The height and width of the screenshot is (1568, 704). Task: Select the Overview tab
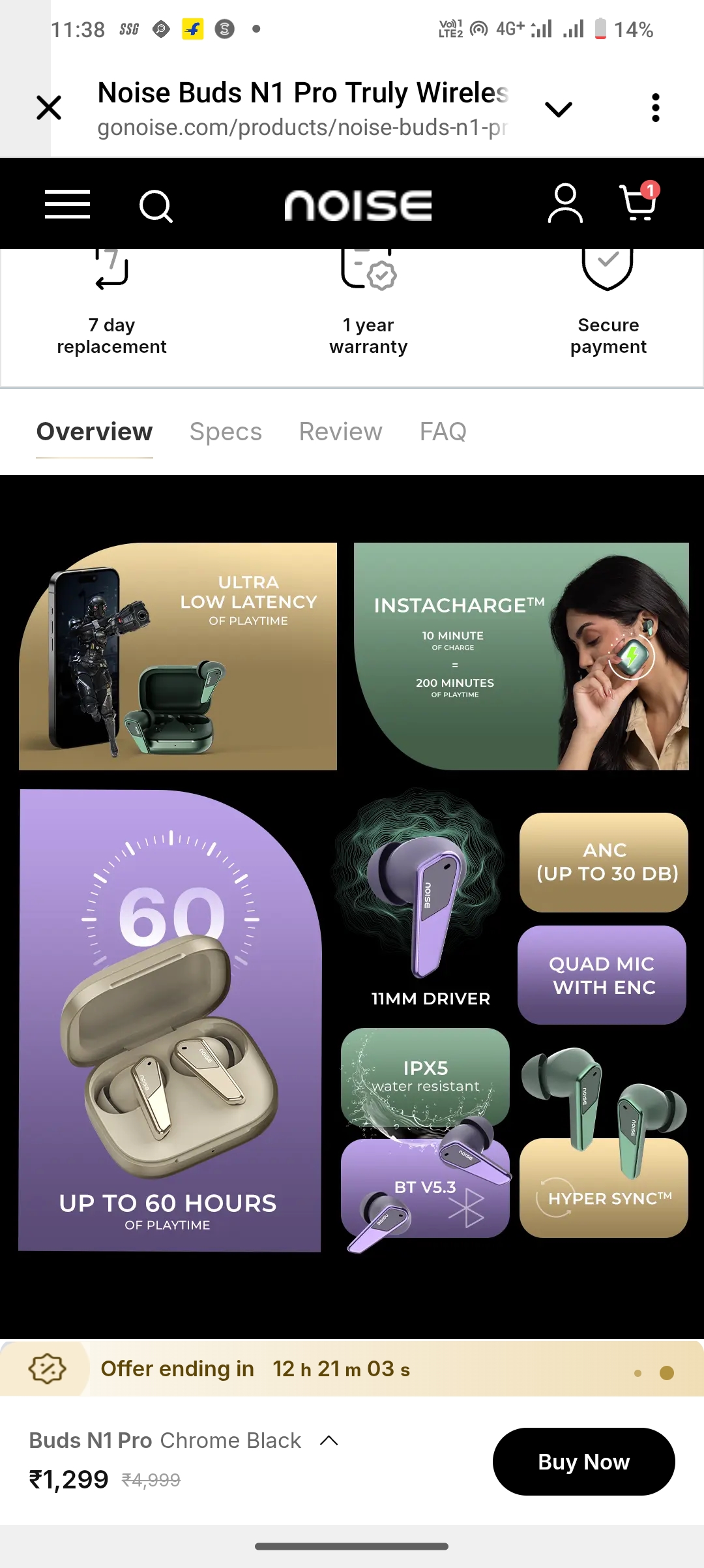point(95,432)
